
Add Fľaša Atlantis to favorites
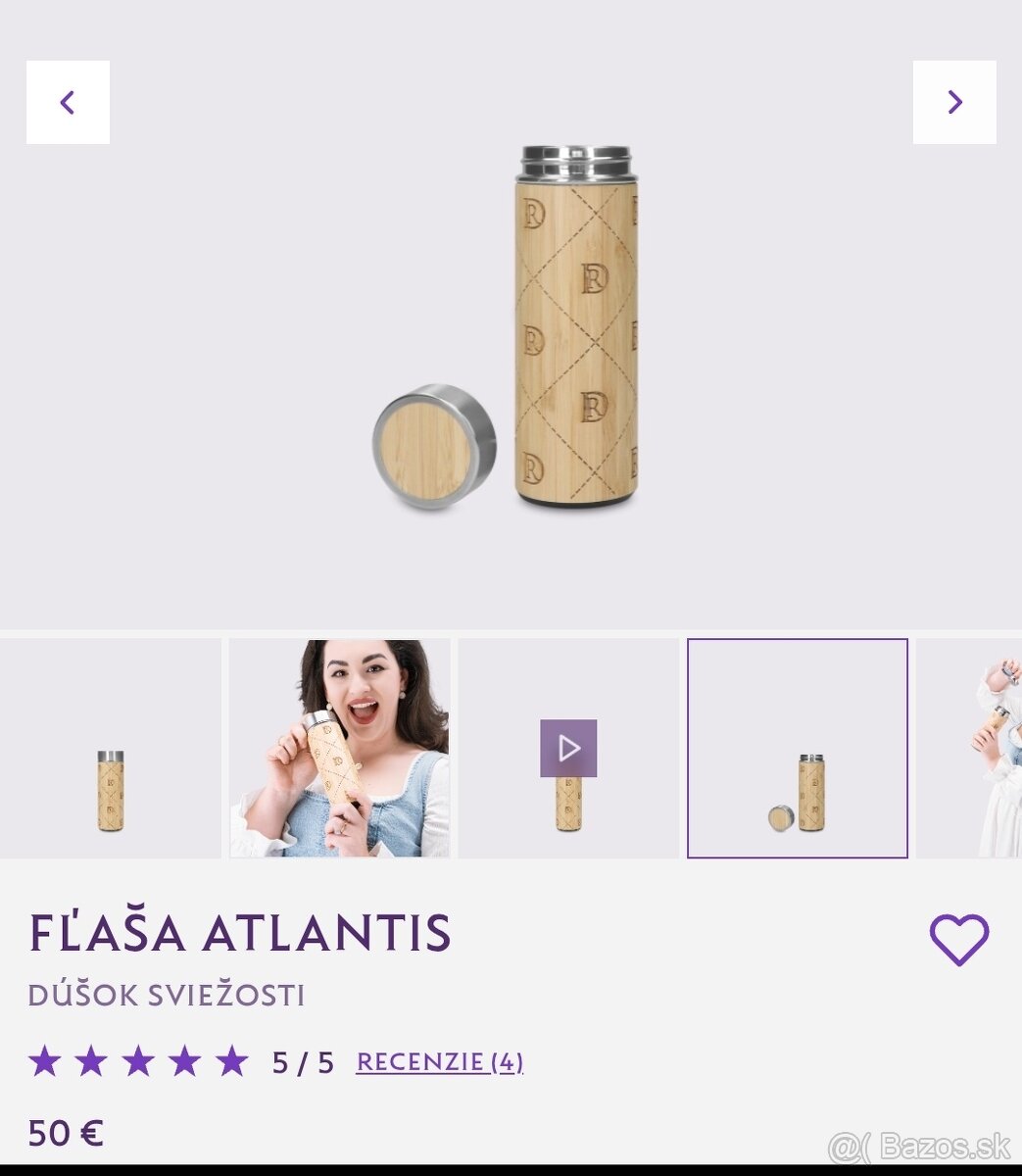[958, 940]
